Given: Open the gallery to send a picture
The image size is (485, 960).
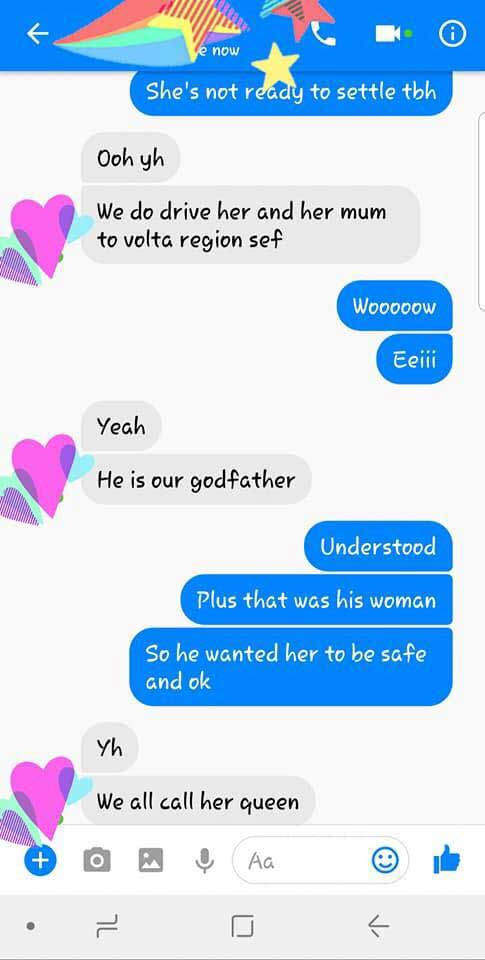Looking at the screenshot, I should (x=151, y=860).
